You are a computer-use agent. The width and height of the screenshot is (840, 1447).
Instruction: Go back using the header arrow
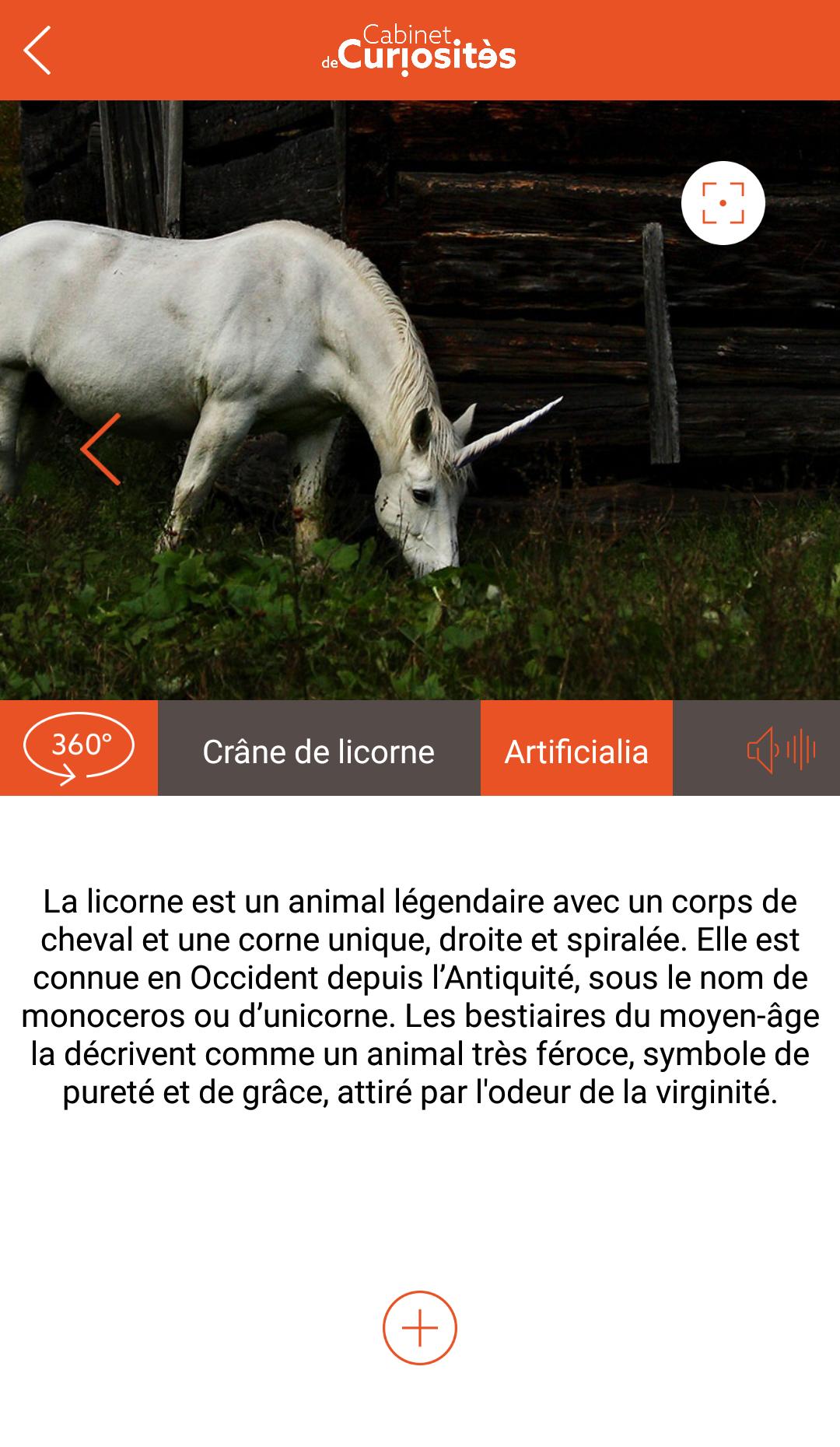click(37, 51)
